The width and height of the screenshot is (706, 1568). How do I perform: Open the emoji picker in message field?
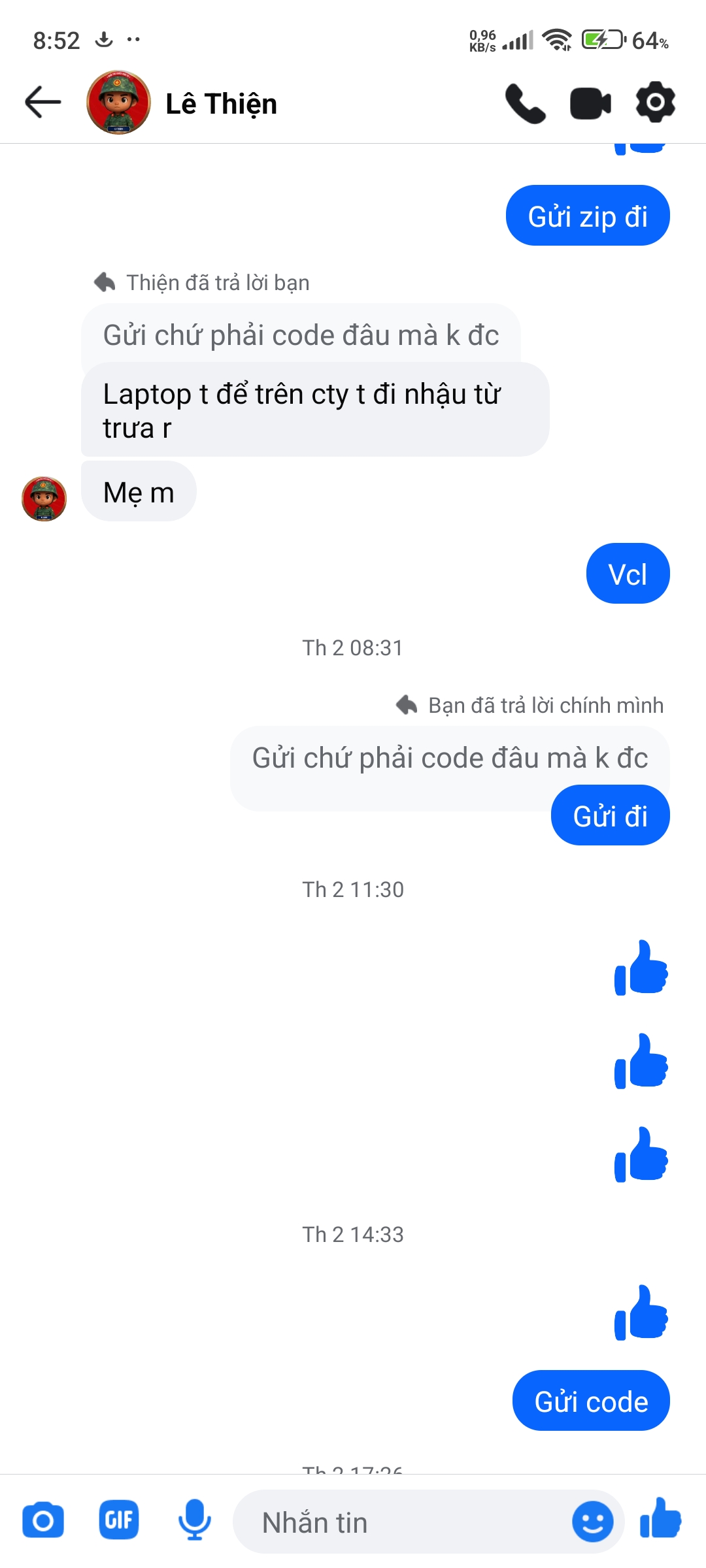592,1522
